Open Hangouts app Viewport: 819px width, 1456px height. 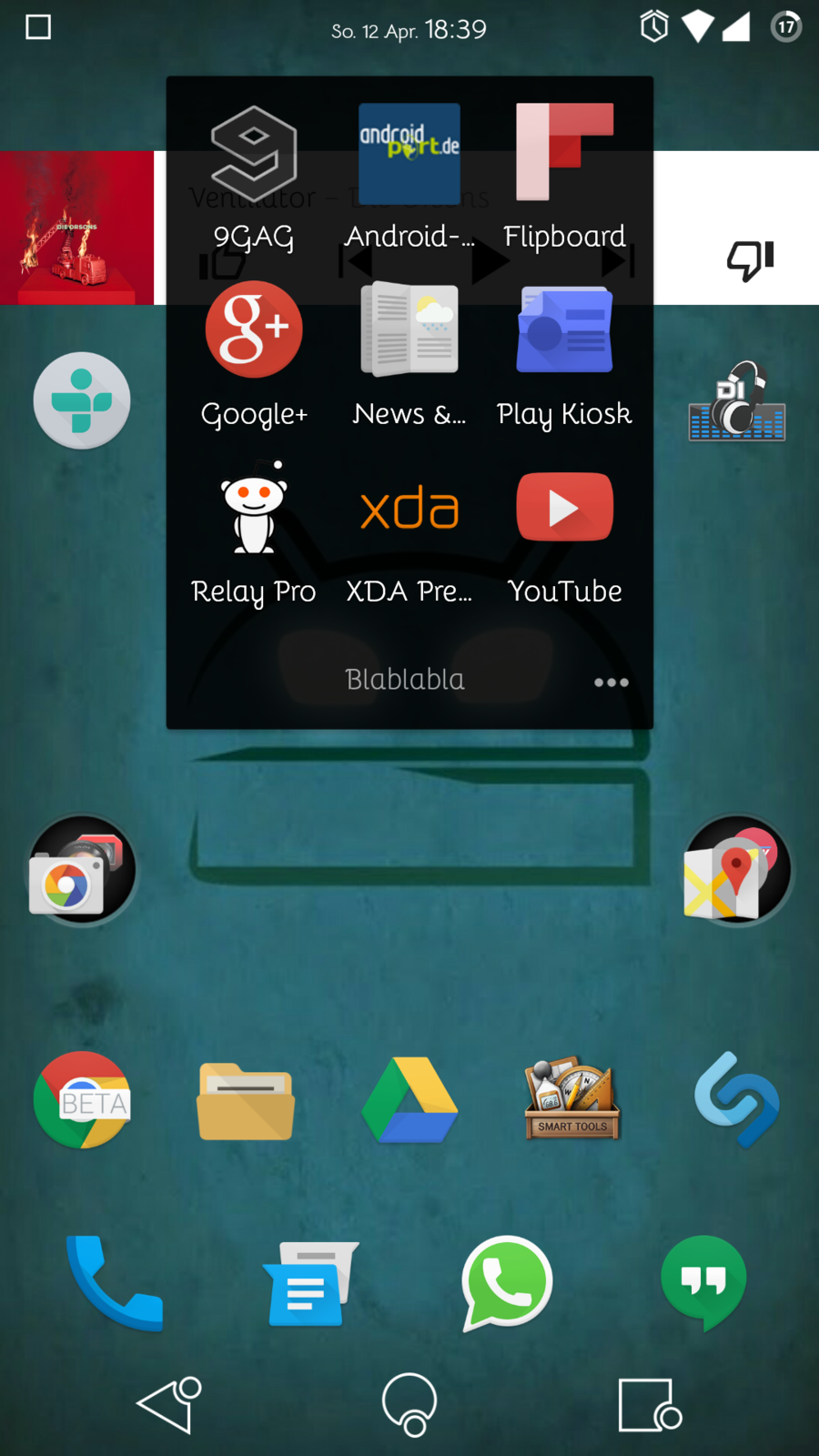pyautogui.click(x=703, y=1281)
